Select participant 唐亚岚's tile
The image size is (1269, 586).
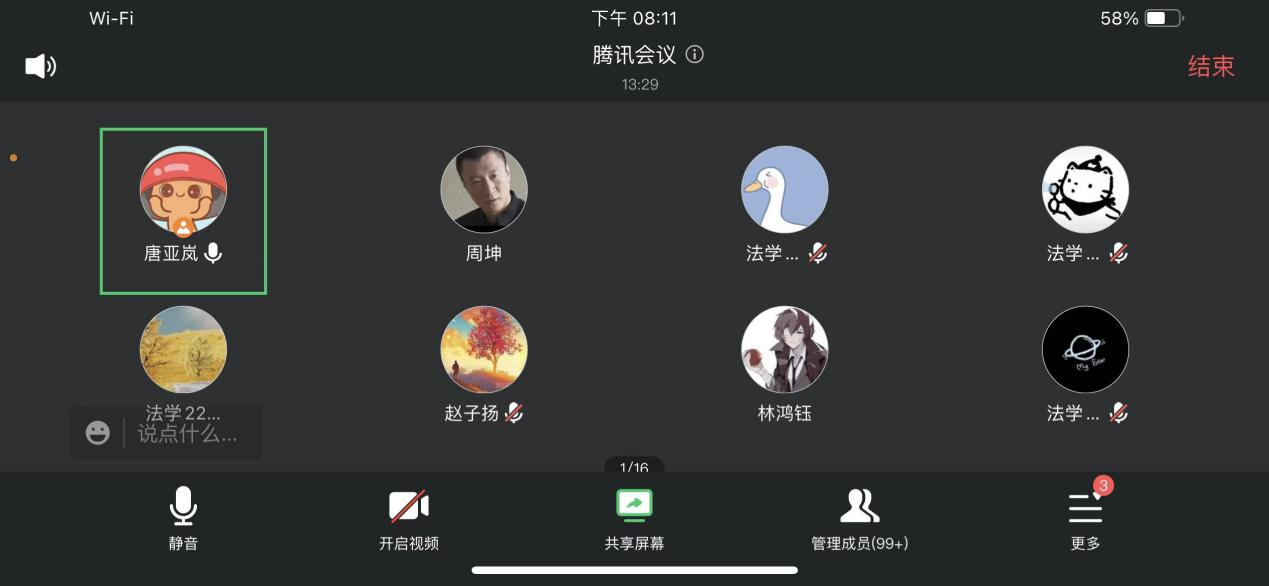pos(183,210)
